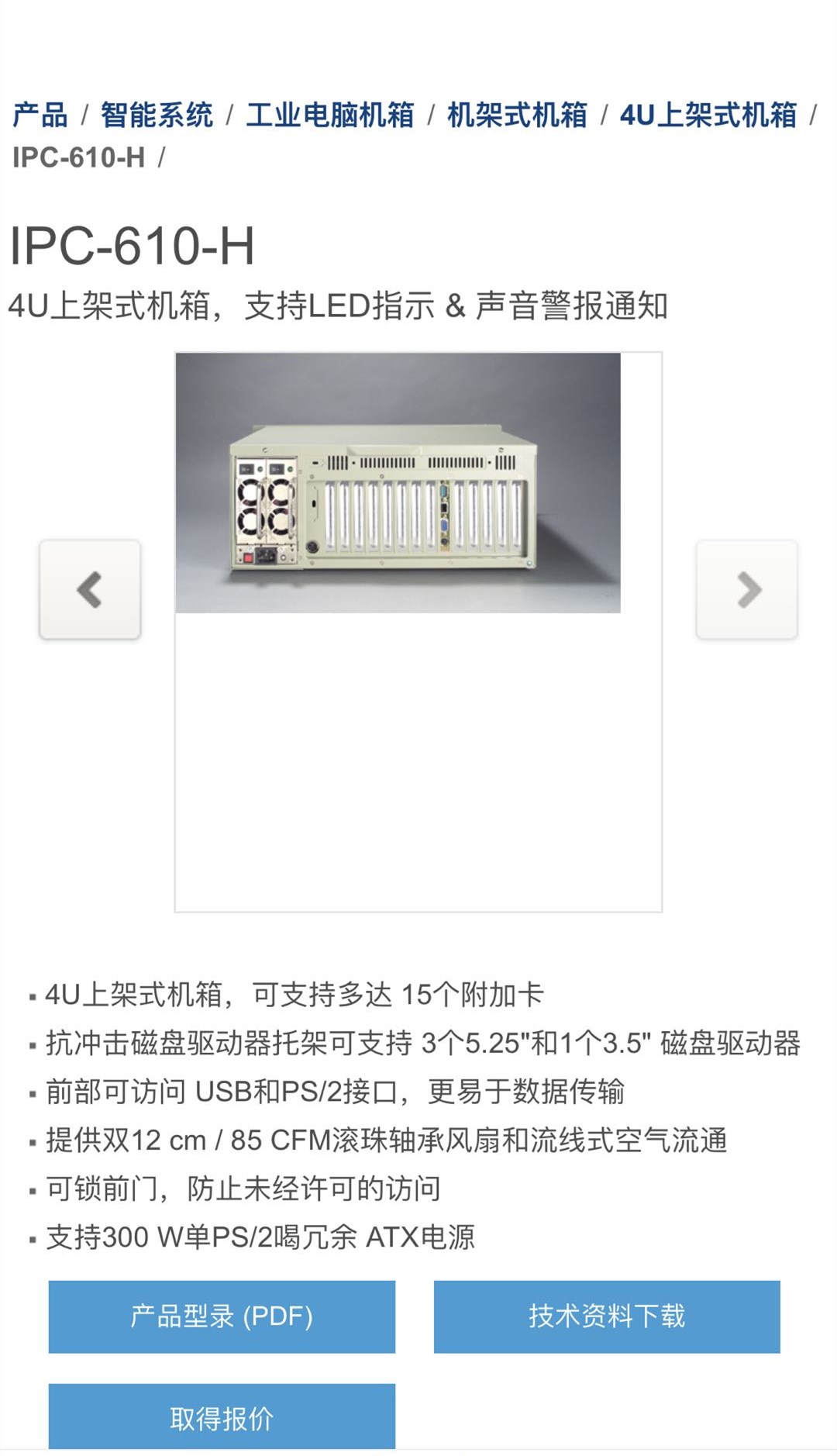This screenshot has width=837, height=1456.
Task: Open the 产品 breadcrumb link
Action: [x=40, y=115]
